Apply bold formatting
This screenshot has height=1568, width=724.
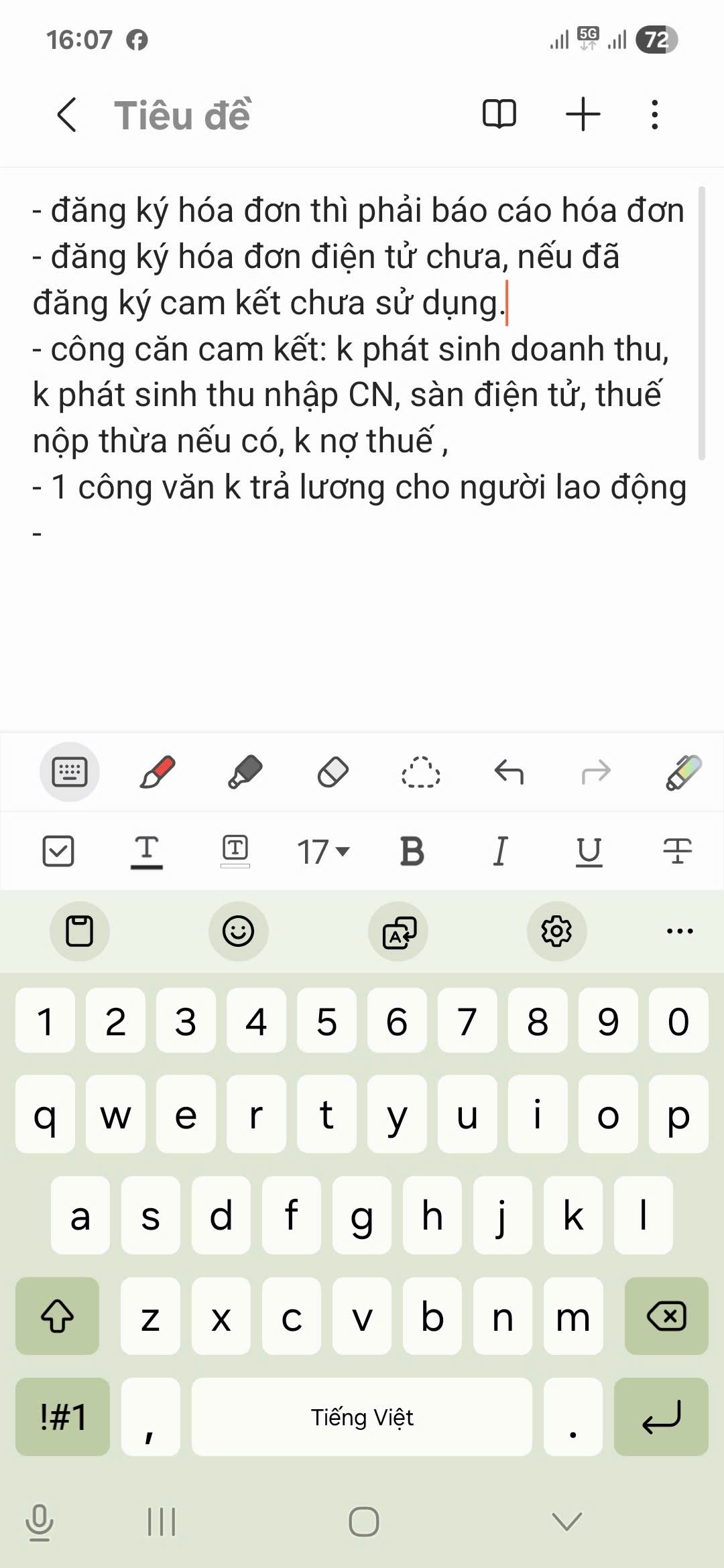pos(412,851)
